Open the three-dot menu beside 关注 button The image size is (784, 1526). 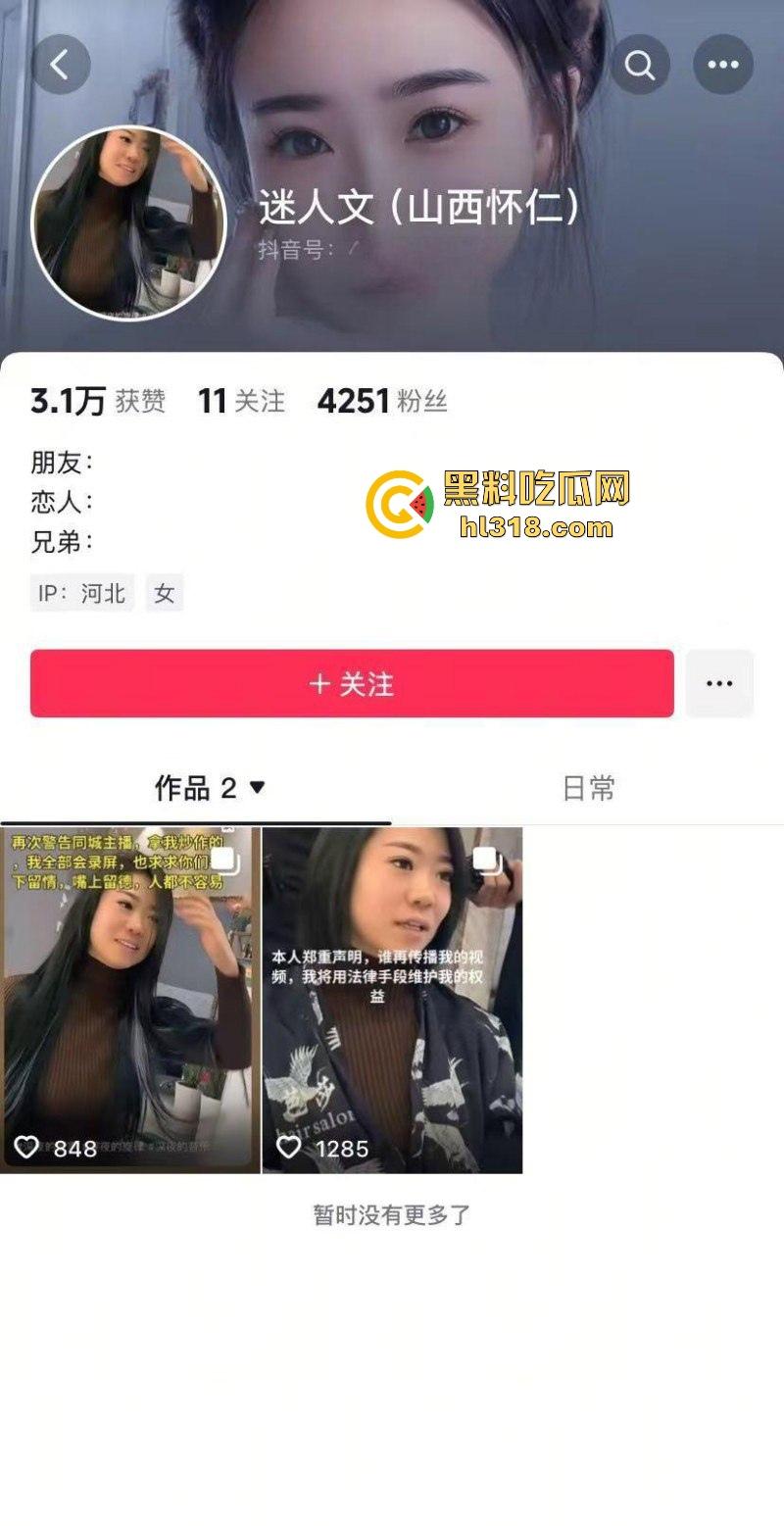(x=720, y=683)
